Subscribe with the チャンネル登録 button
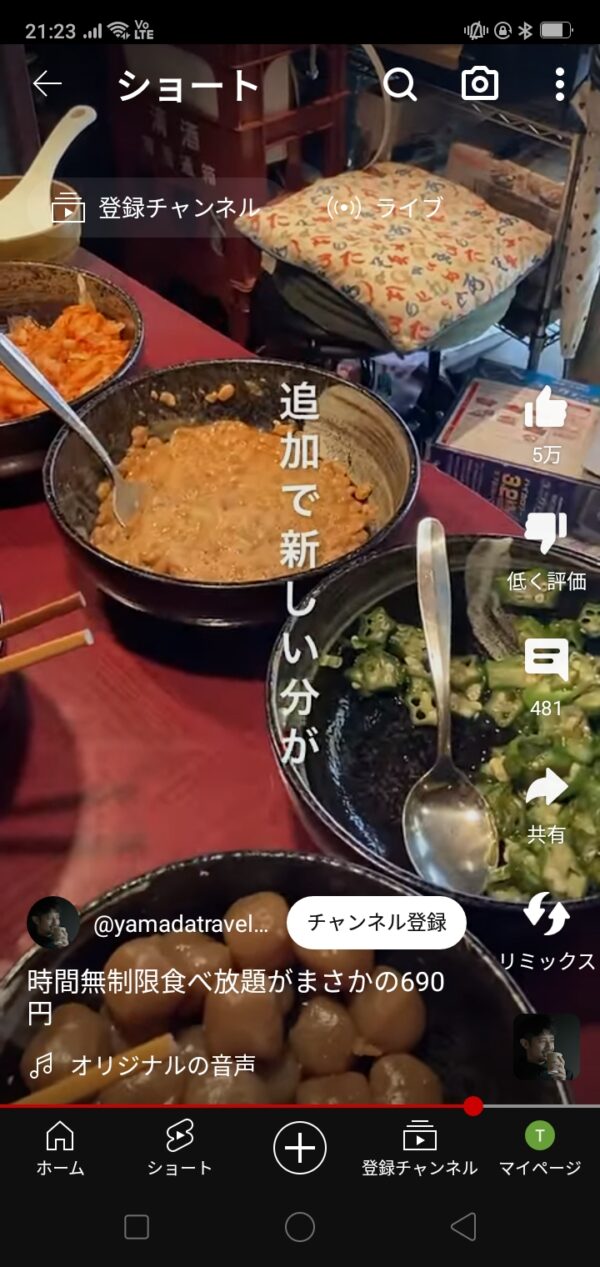 click(x=376, y=922)
